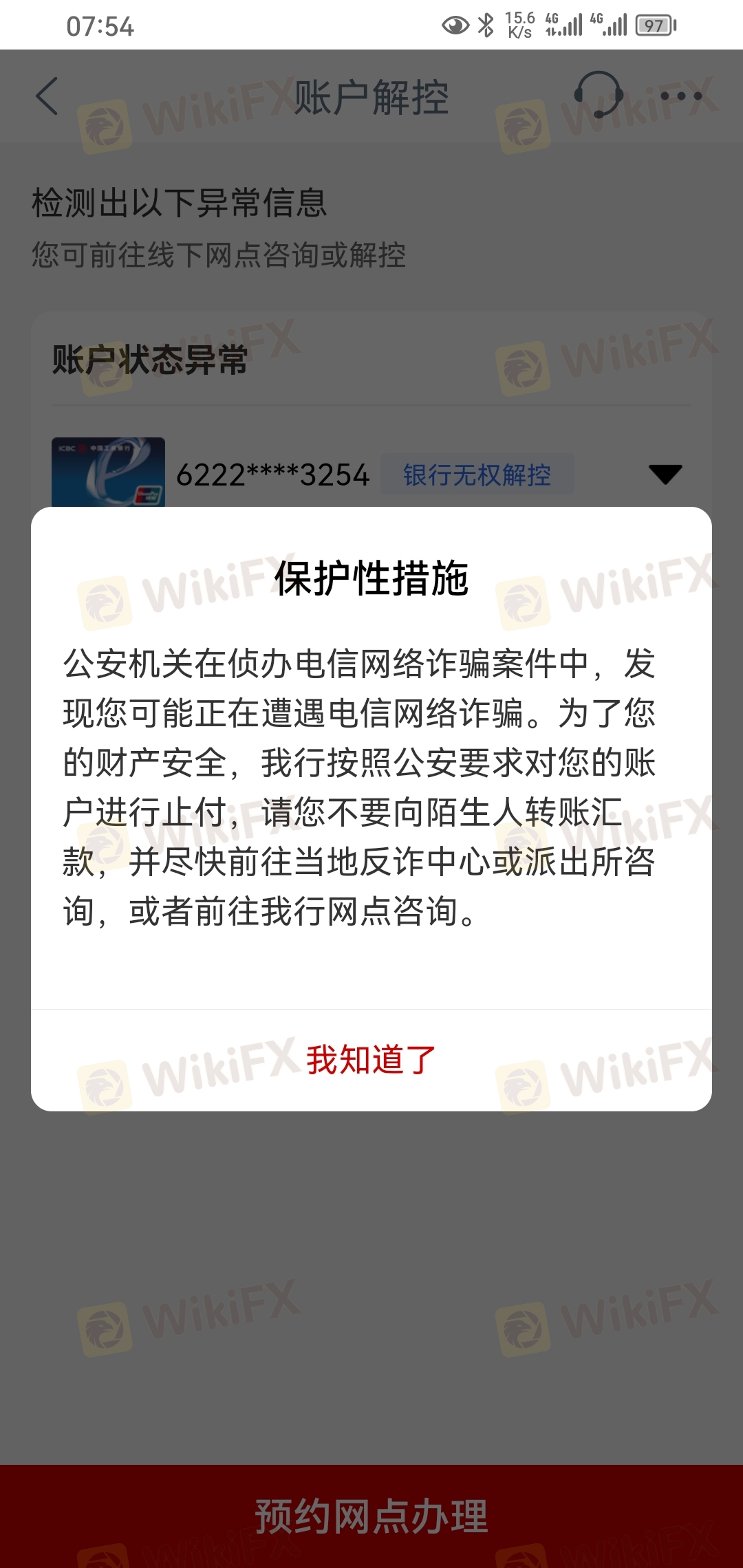Open customer service headset icon

(x=598, y=96)
